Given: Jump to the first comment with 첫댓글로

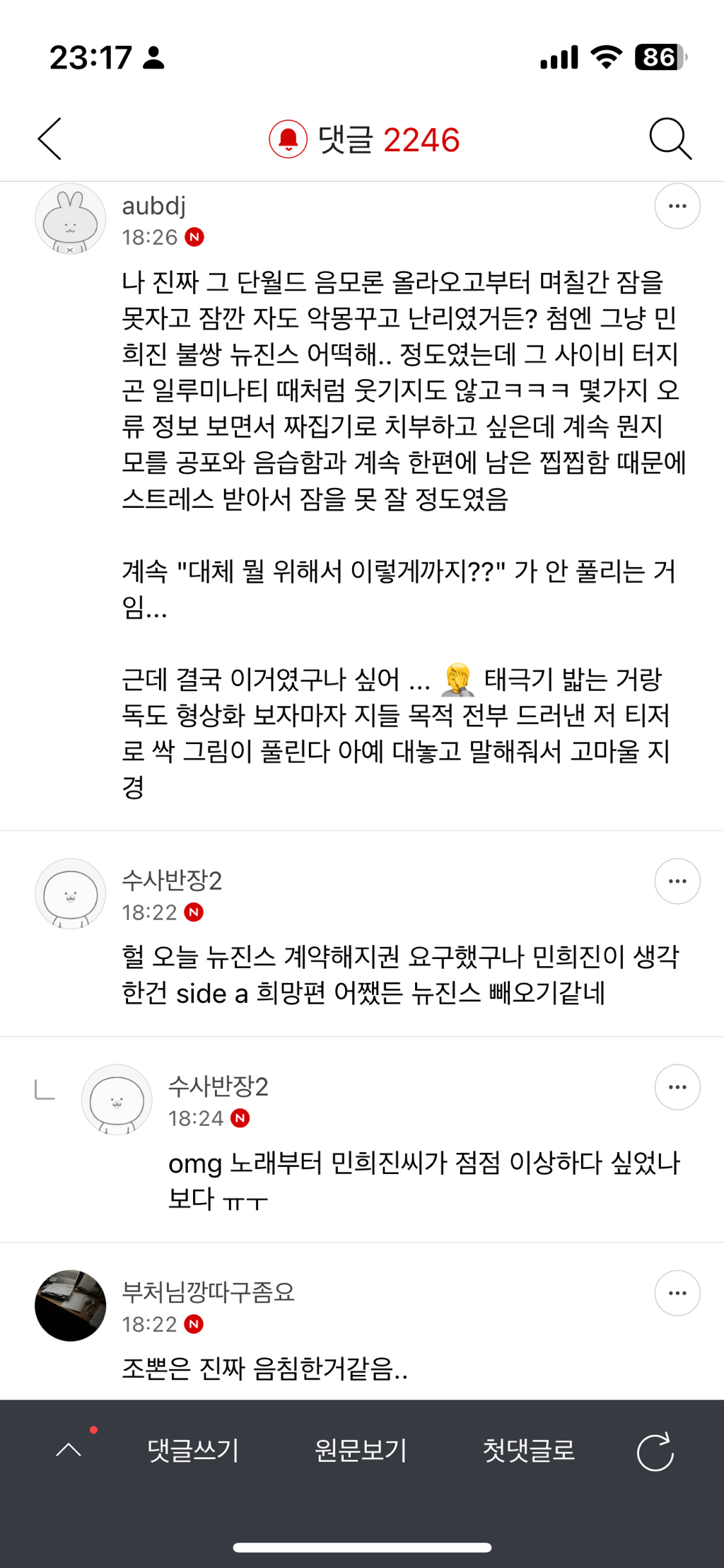Looking at the screenshot, I should (528, 1450).
